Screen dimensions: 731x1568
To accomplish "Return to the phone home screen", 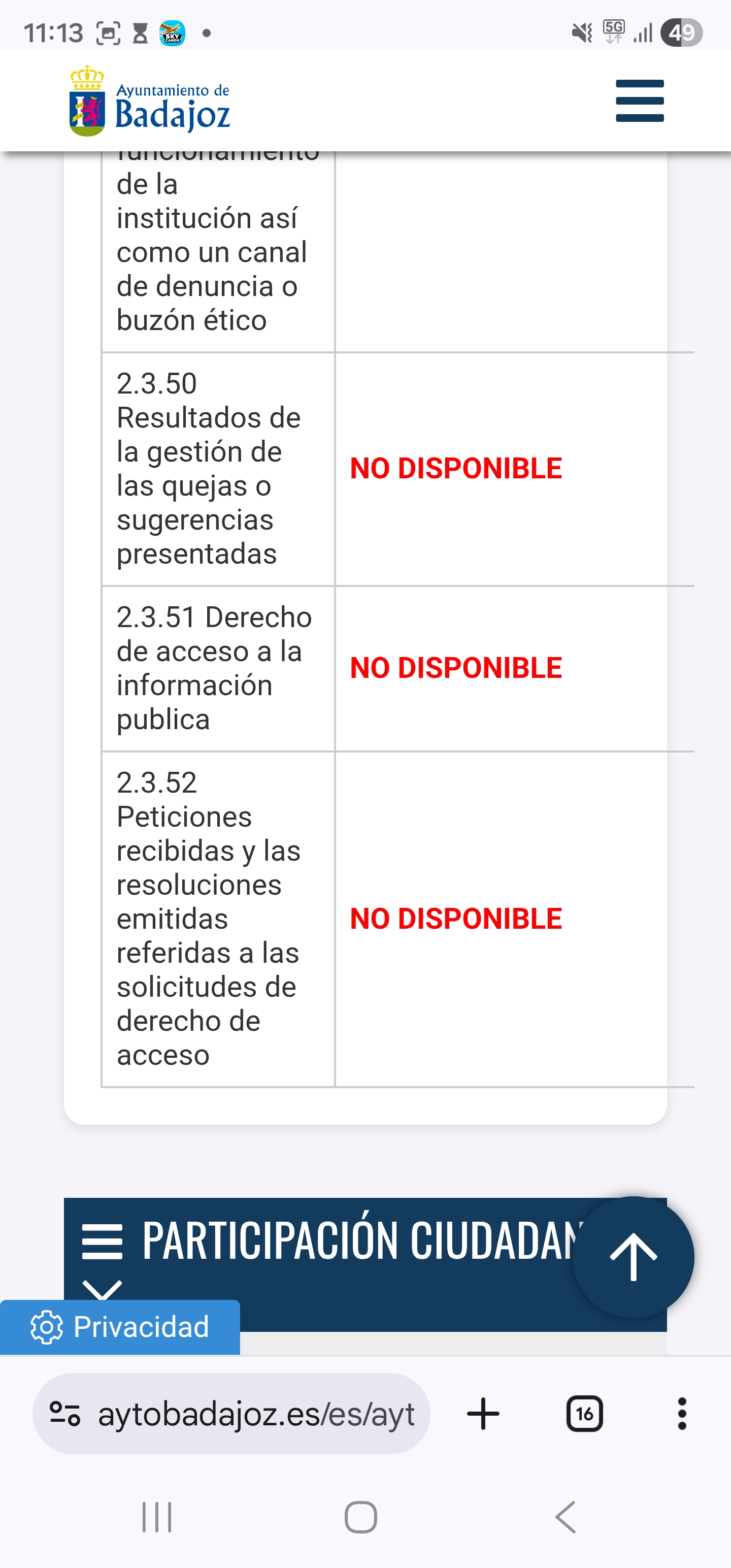I will [x=361, y=1517].
